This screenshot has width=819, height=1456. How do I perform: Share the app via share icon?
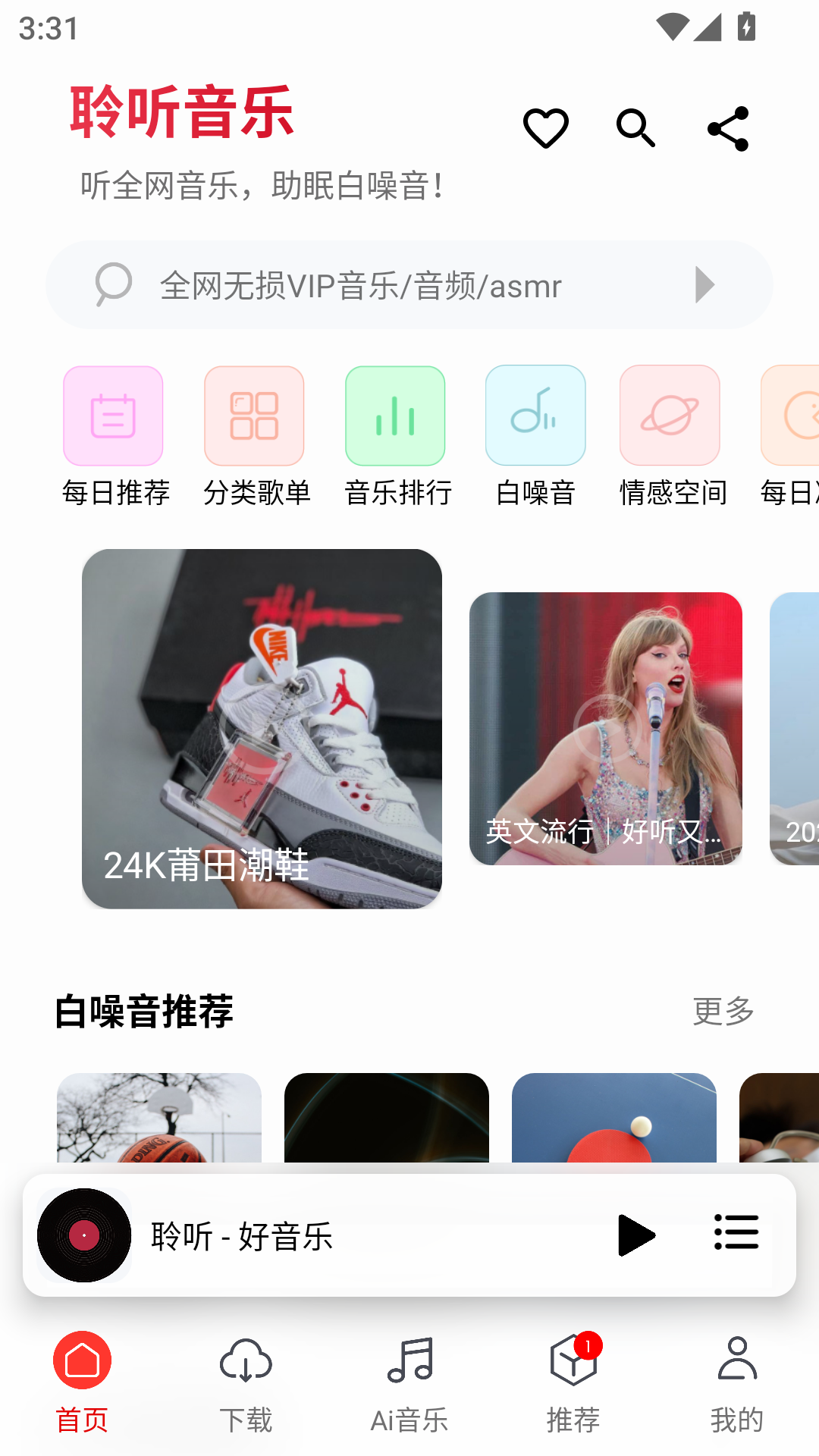coord(727,128)
